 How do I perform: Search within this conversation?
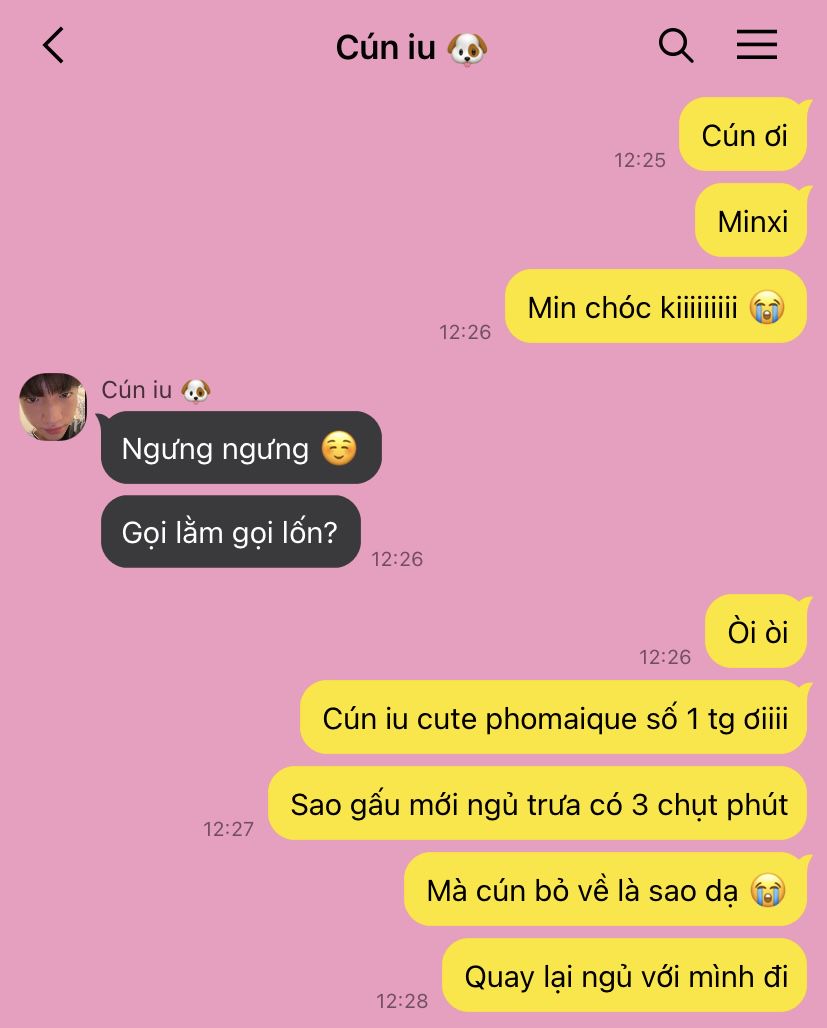676,46
